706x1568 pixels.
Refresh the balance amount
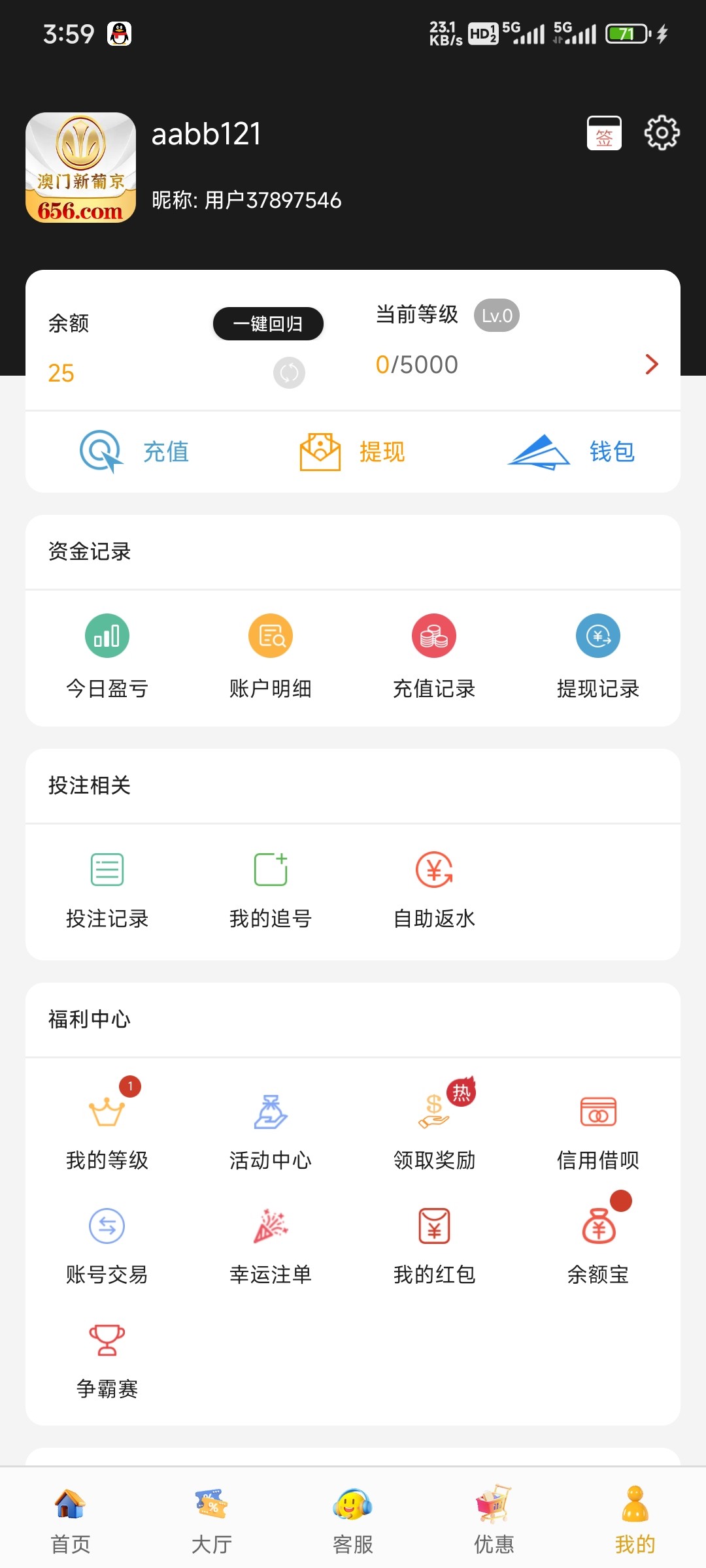point(289,373)
